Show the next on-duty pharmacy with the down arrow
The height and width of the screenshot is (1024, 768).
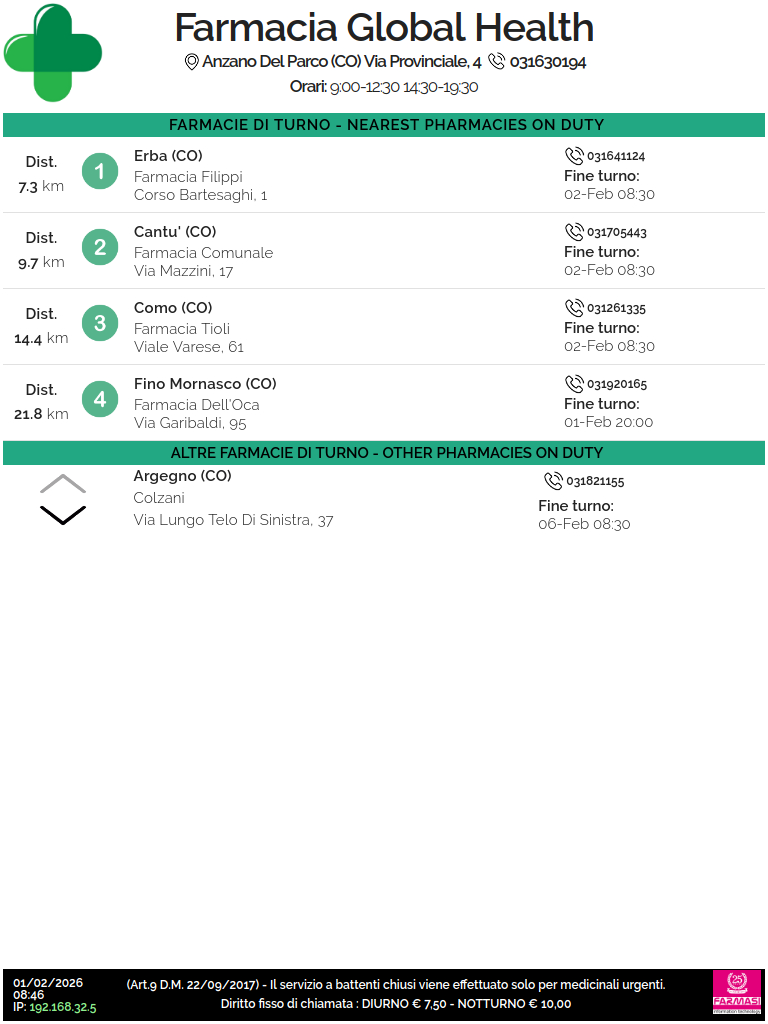tap(63, 515)
